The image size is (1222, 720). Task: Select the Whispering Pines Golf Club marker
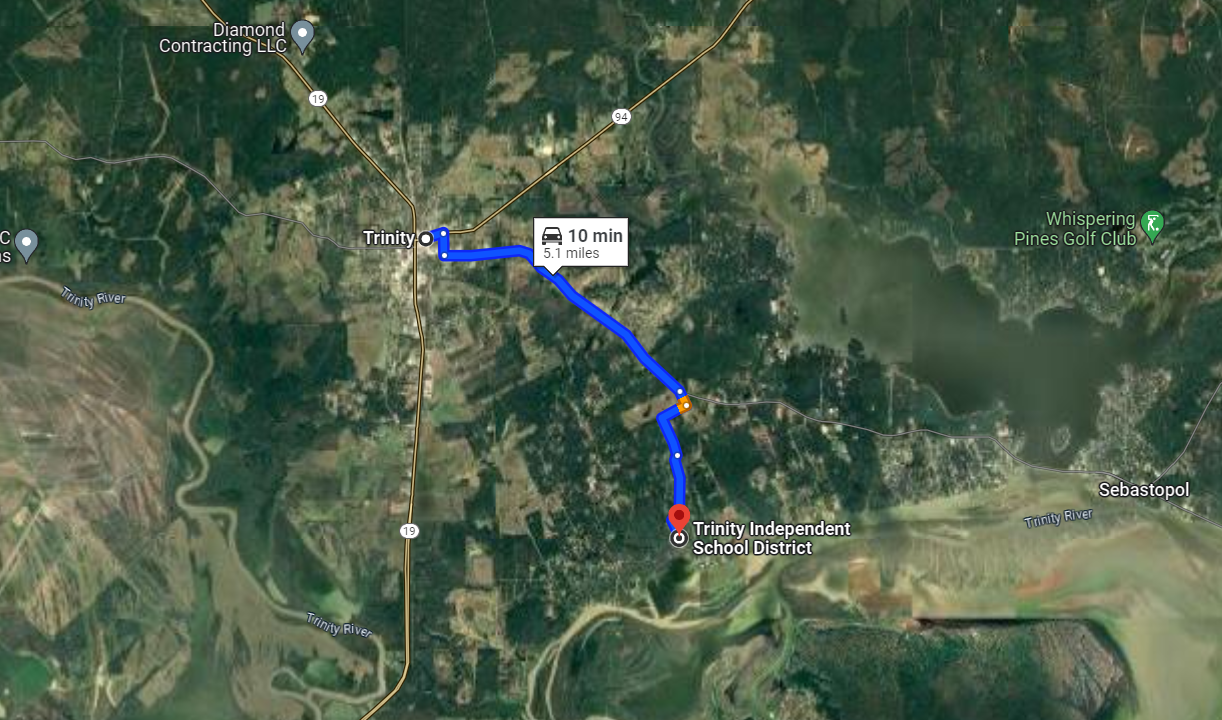(1153, 226)
